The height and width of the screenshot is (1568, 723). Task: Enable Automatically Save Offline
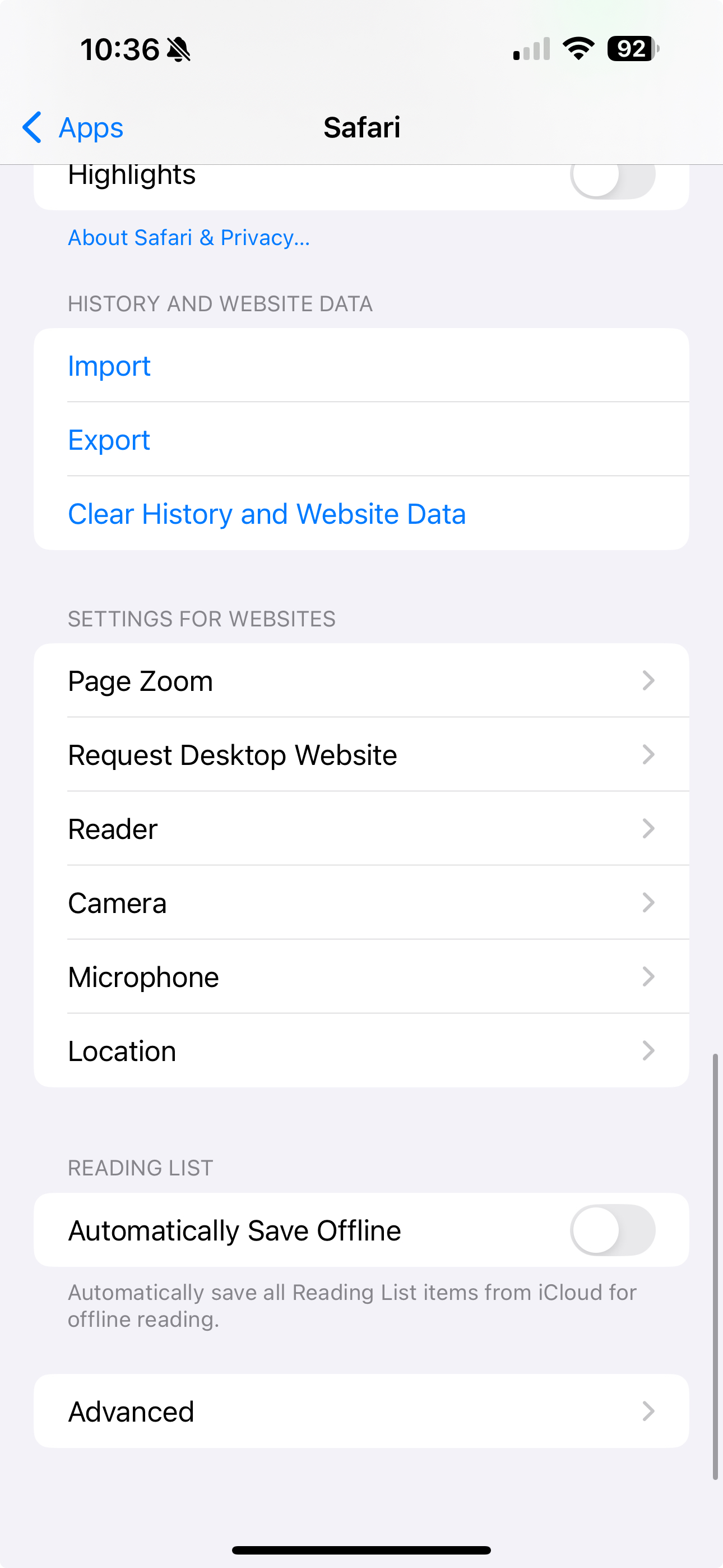612,1230
